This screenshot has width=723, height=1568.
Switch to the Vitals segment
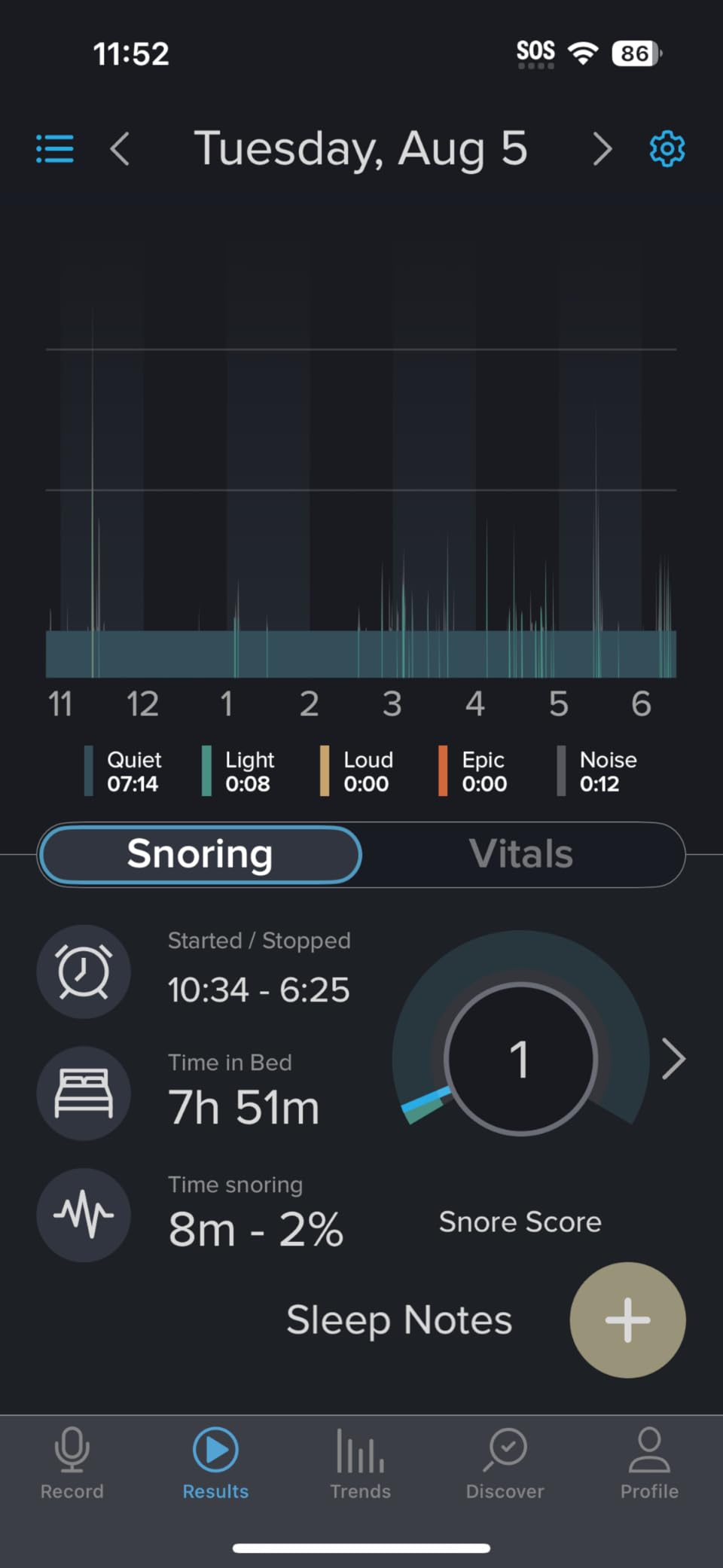click(x=521, y=854)
